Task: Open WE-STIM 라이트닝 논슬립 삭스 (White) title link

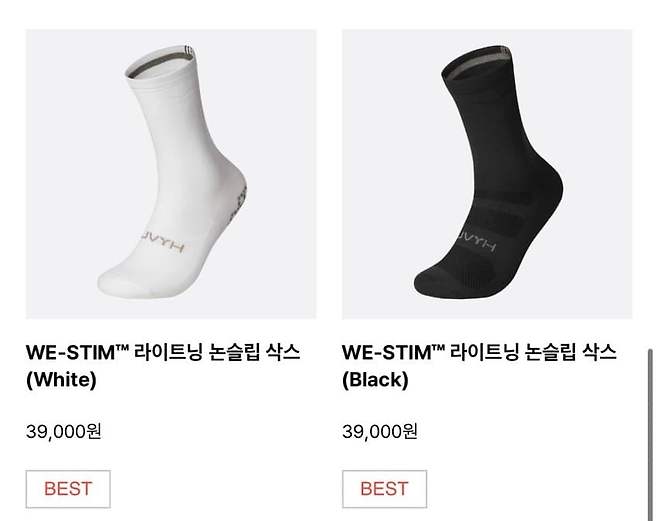Action: 163,366
